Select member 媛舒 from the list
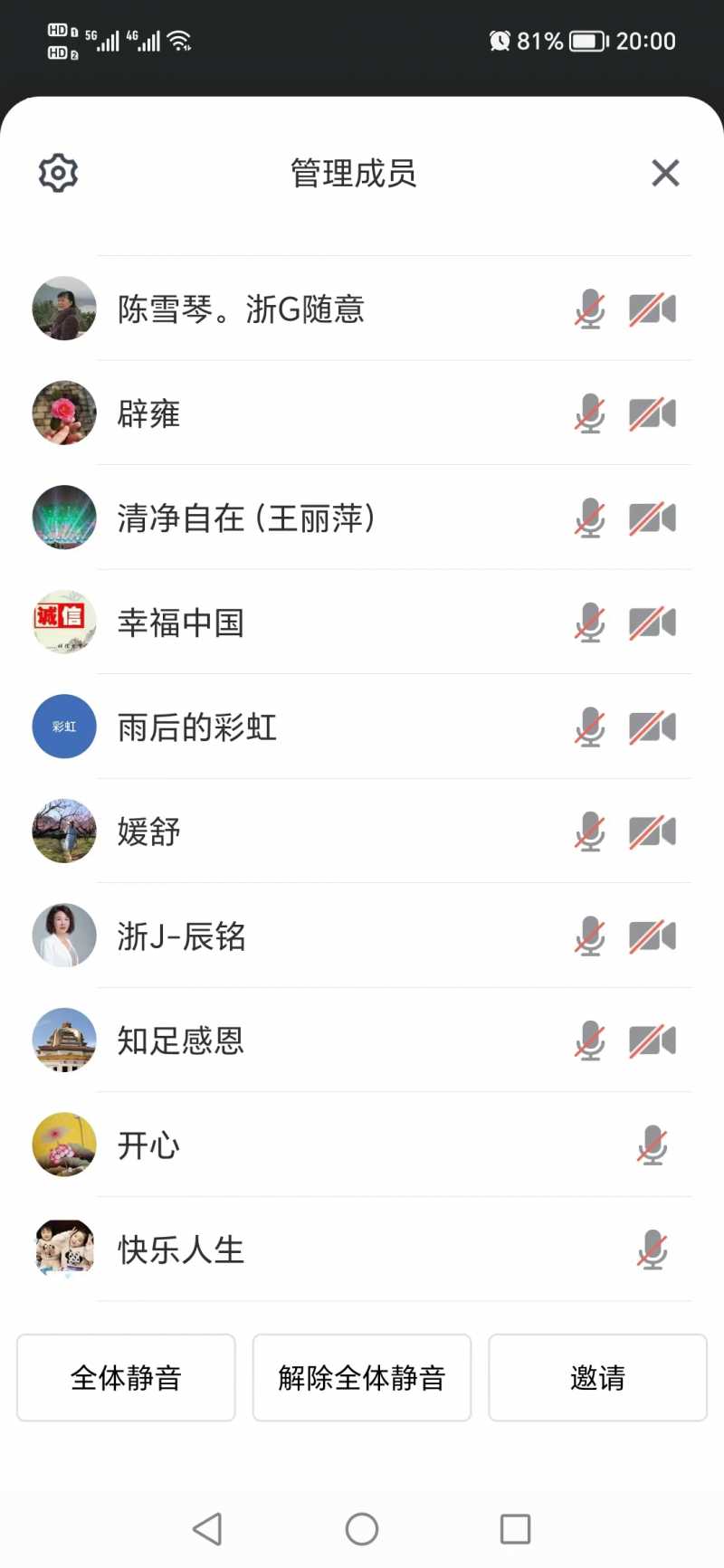Screen dimensions: 724x1568 click(x=149, y=832)
